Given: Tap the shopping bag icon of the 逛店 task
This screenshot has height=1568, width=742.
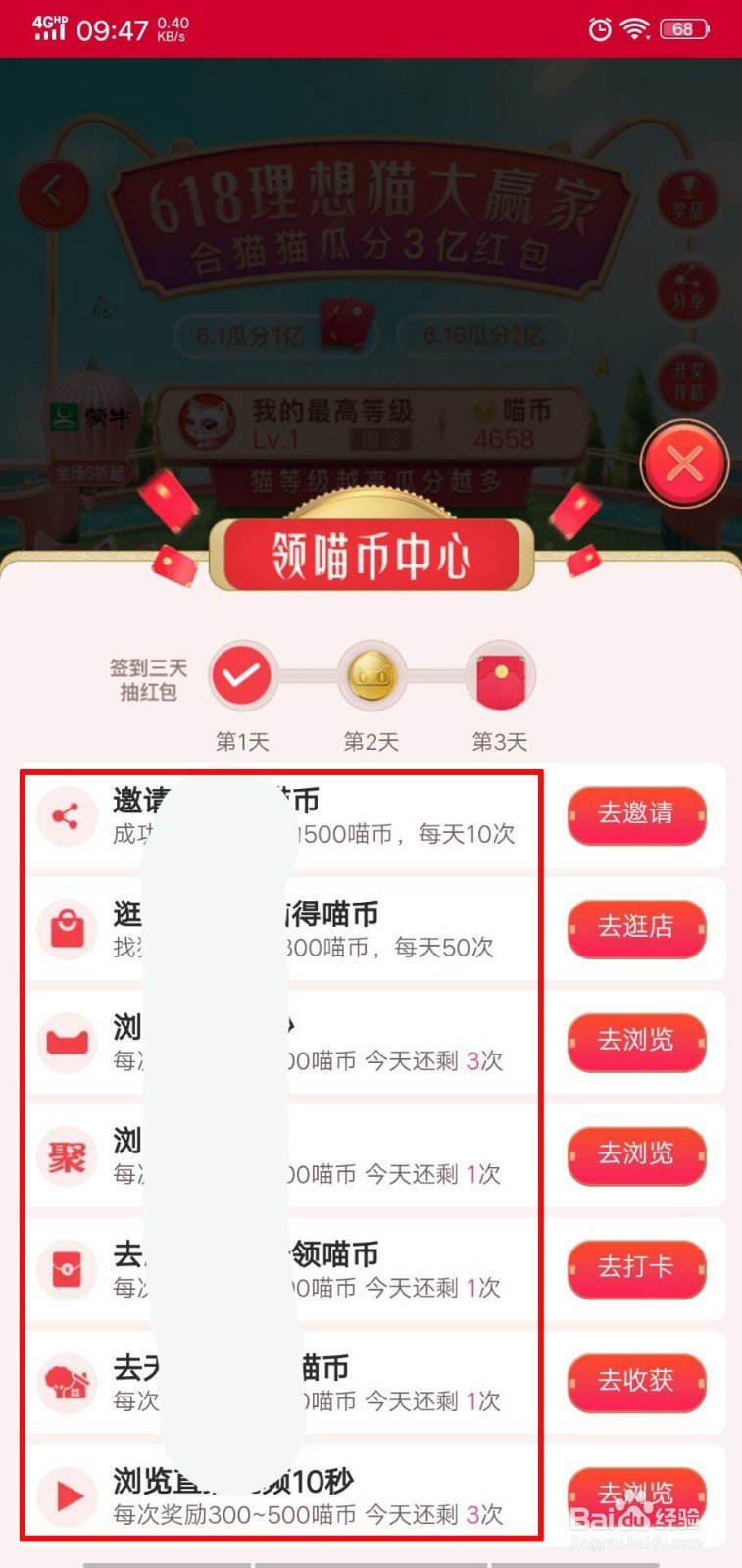Looking at the screenshot, I should 66,929.
